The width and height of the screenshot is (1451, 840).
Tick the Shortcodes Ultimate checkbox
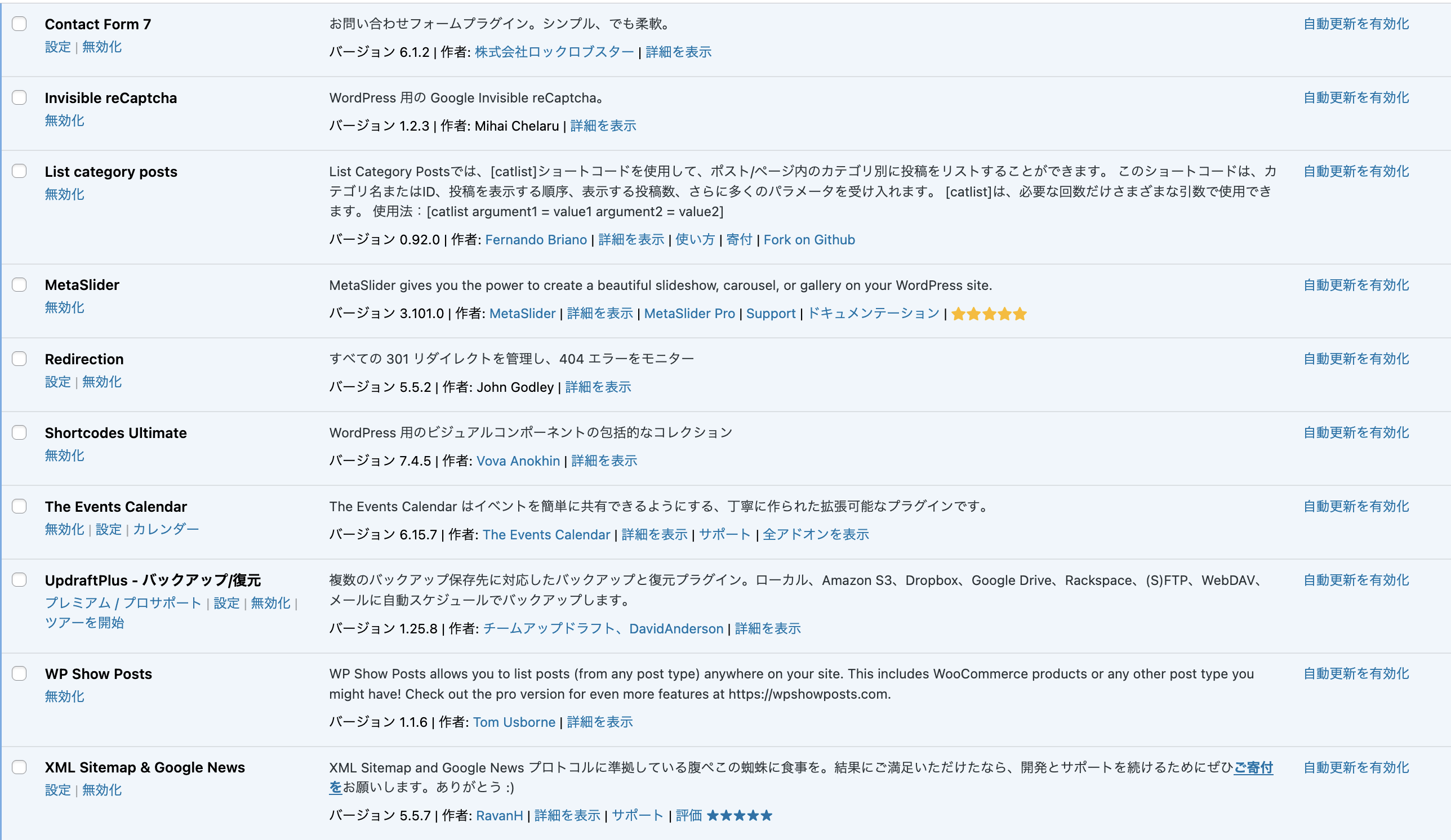click(x=20, y=432)
